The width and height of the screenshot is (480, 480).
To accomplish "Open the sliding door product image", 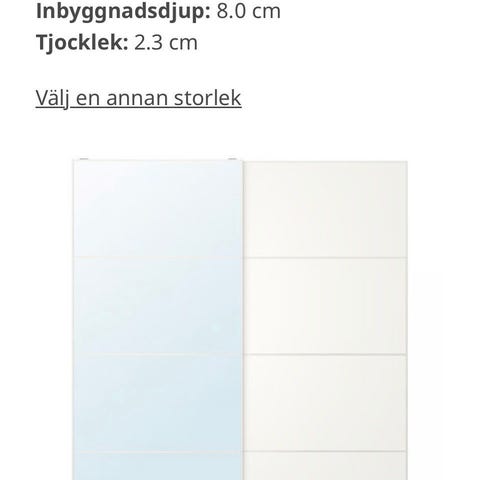I will click(x=240, y=319).
